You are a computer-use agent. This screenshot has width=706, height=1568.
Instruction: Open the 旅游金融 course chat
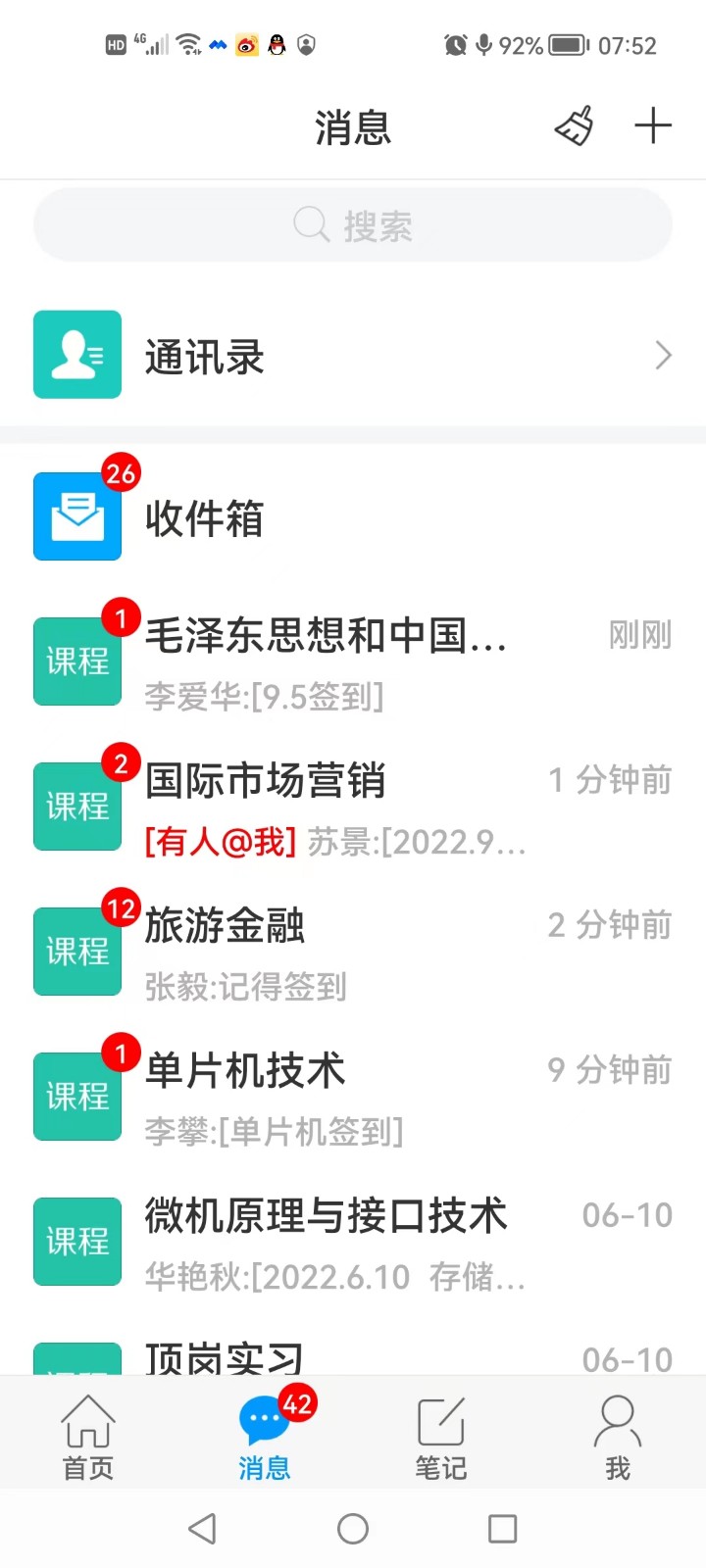coord(353,952)
